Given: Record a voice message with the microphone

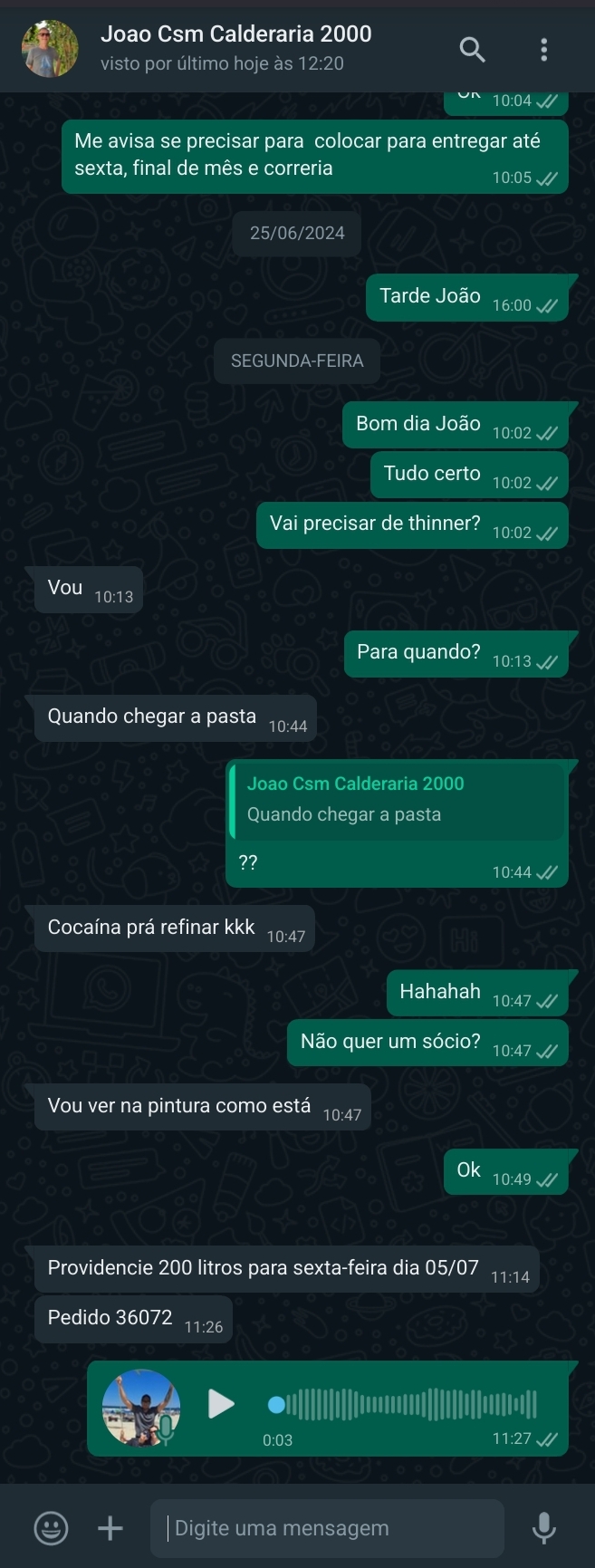Looking at the screenshot, I should pyautogui.click(x=543, y=1528).
